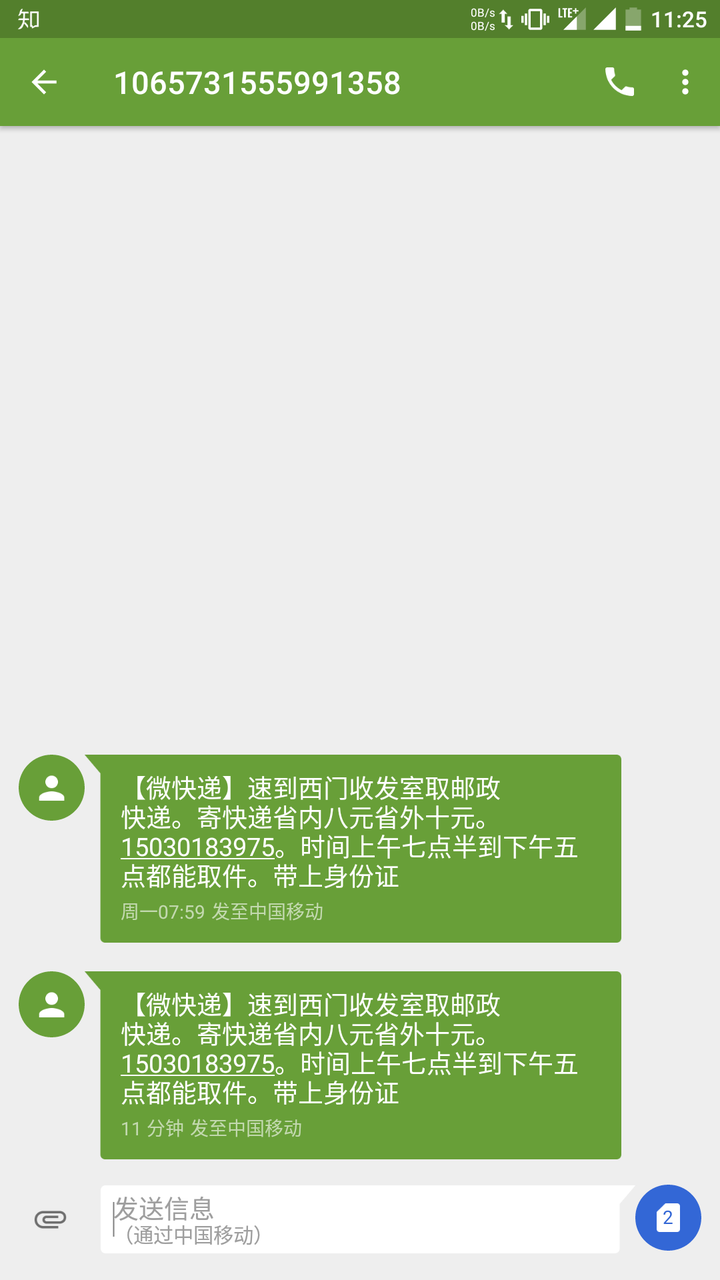Tap the data speed 0B/s indicator
720x1280 pixels.
coord(482,17)
